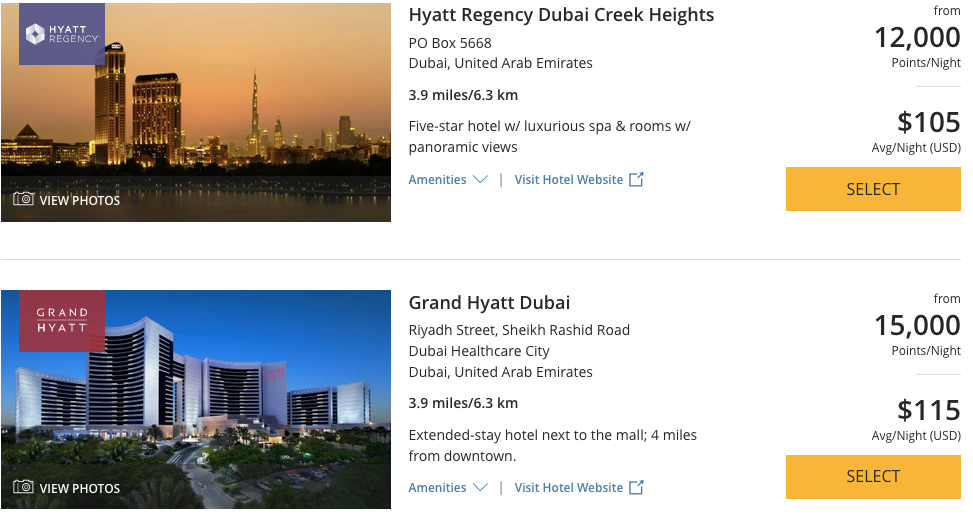Expand Amenities for Hyatt Regency Dubai Creek Heights

click(x=447, y=180)
